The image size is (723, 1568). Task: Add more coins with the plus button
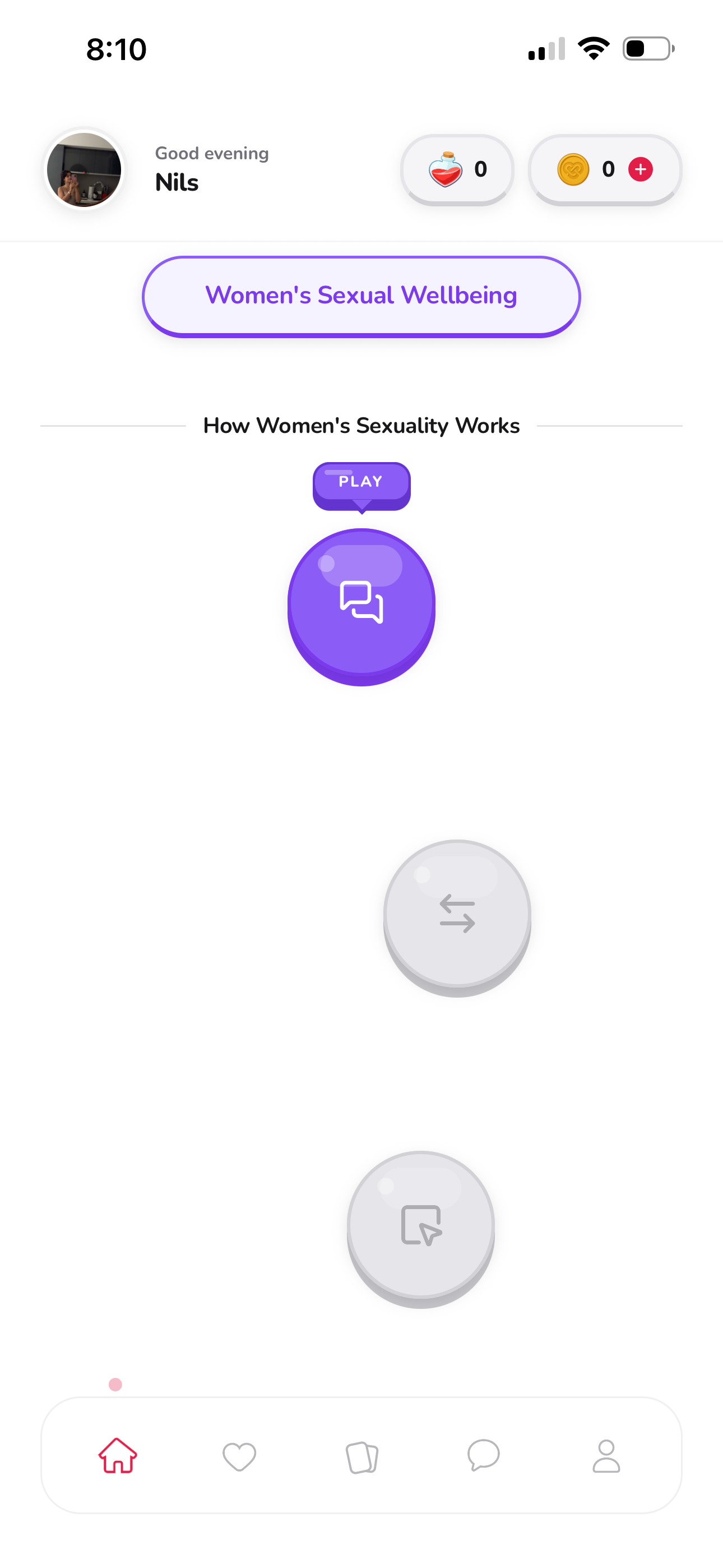click(640, 169)
